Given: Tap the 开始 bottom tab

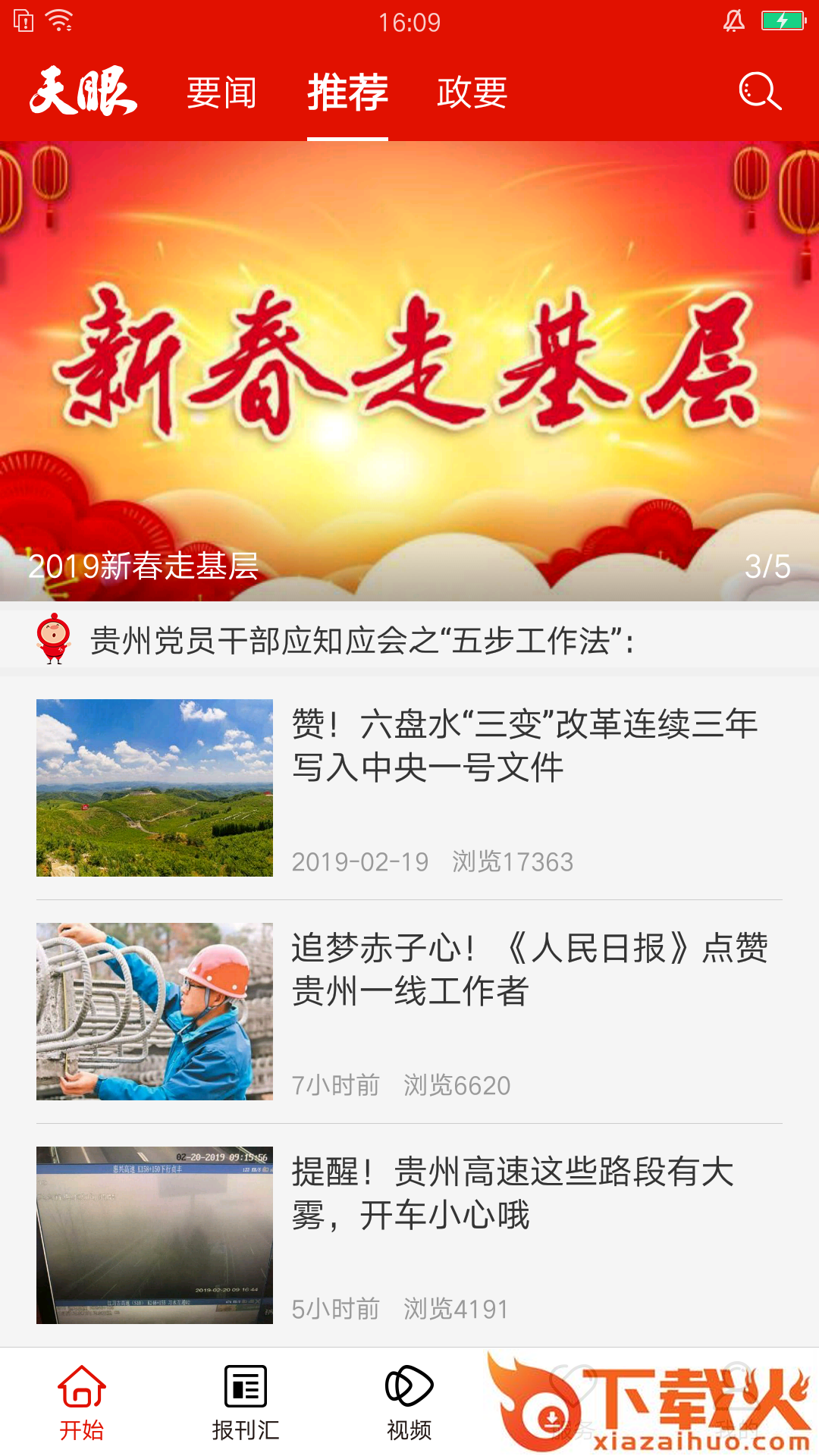Looking at the screenshot, I should pyautogui.click(x=82, y=1403).
